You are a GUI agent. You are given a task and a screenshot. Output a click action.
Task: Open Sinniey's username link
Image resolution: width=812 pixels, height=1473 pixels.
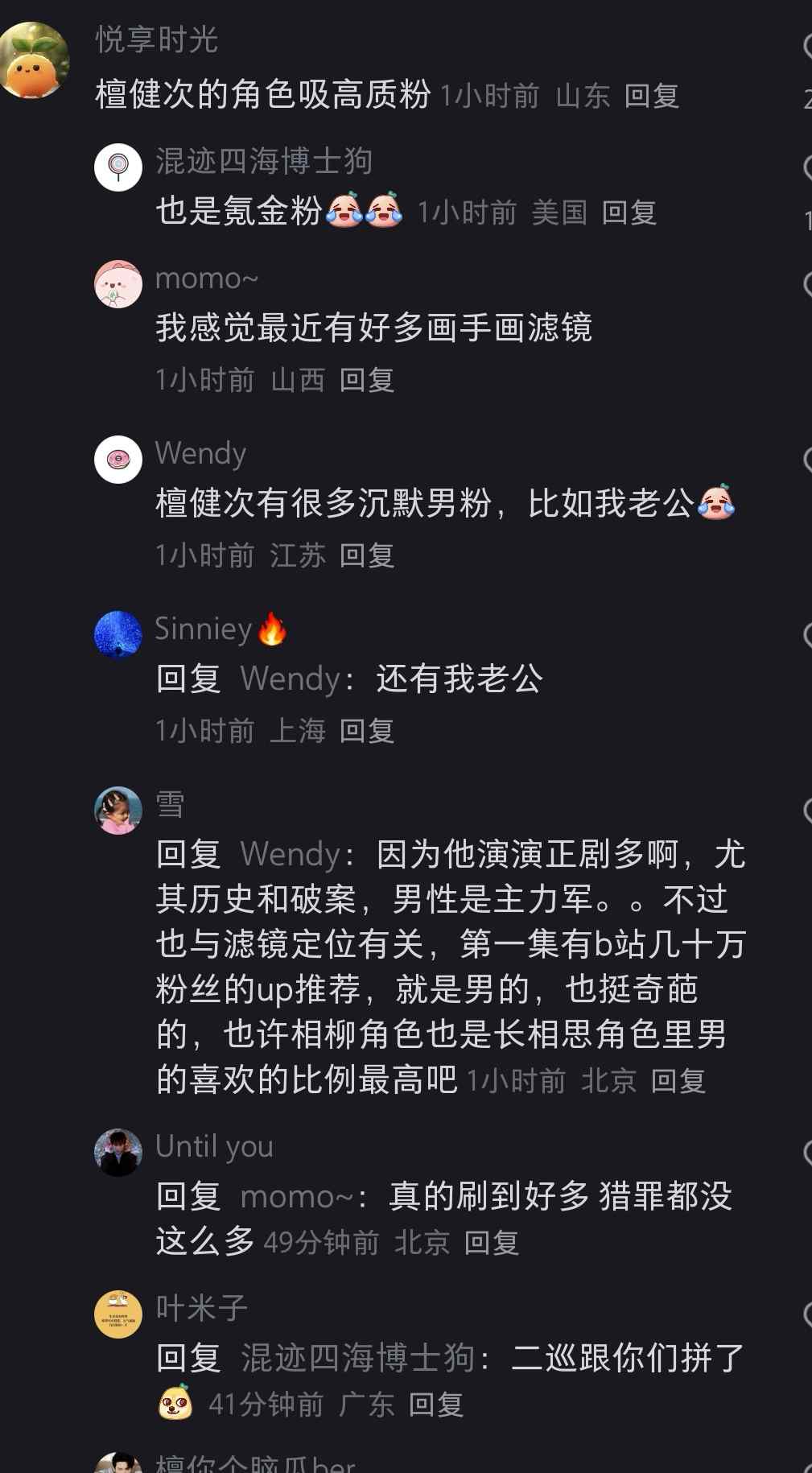[x=204, y=629]
